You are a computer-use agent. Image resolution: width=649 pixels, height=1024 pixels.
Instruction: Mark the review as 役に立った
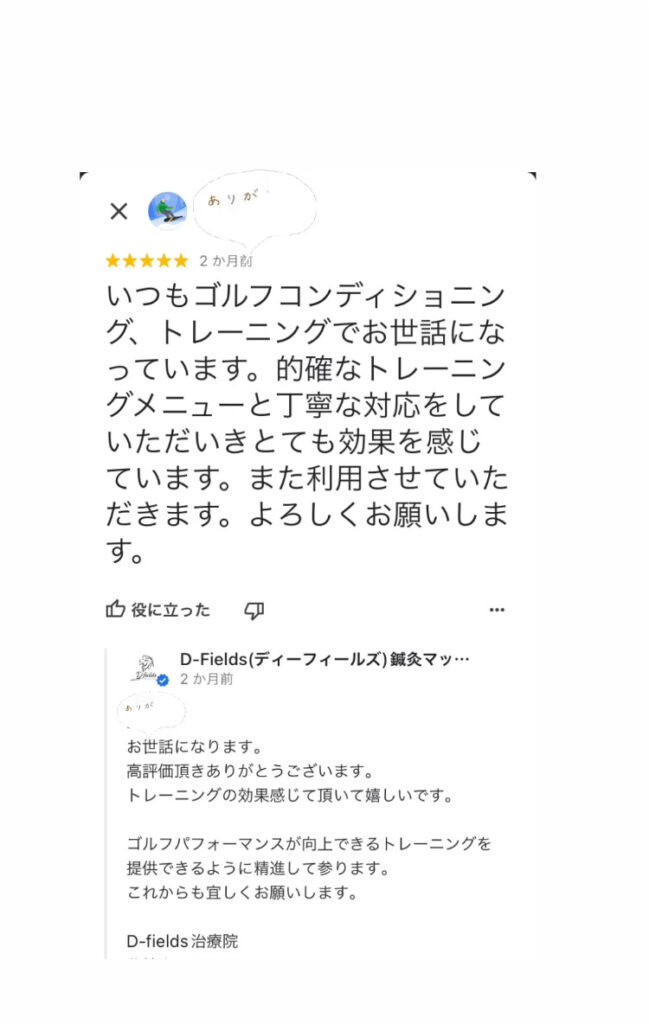[x=158, y=609]
